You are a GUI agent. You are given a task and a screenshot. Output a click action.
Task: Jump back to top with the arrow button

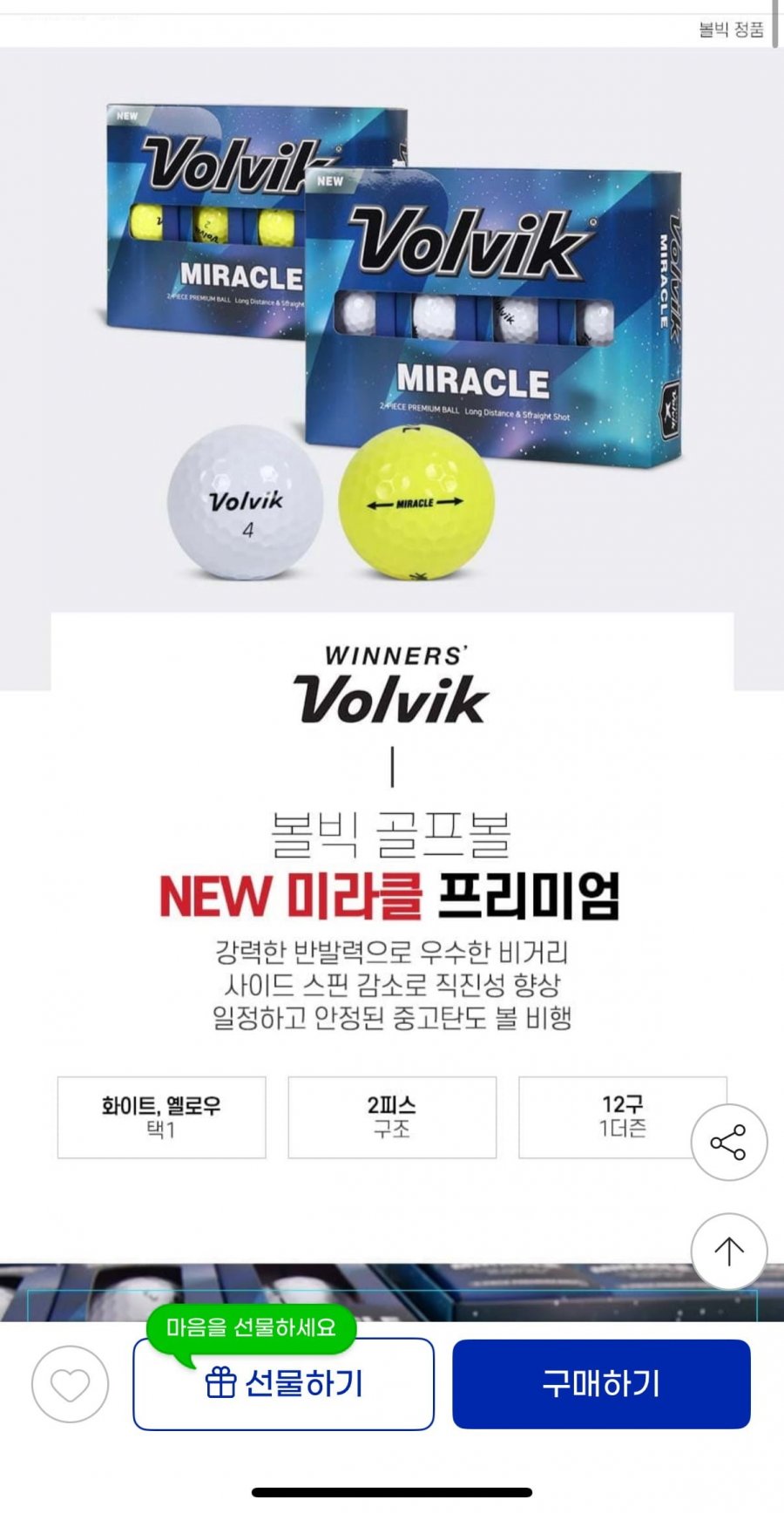pyautogui.click(x=729, y=1252)
